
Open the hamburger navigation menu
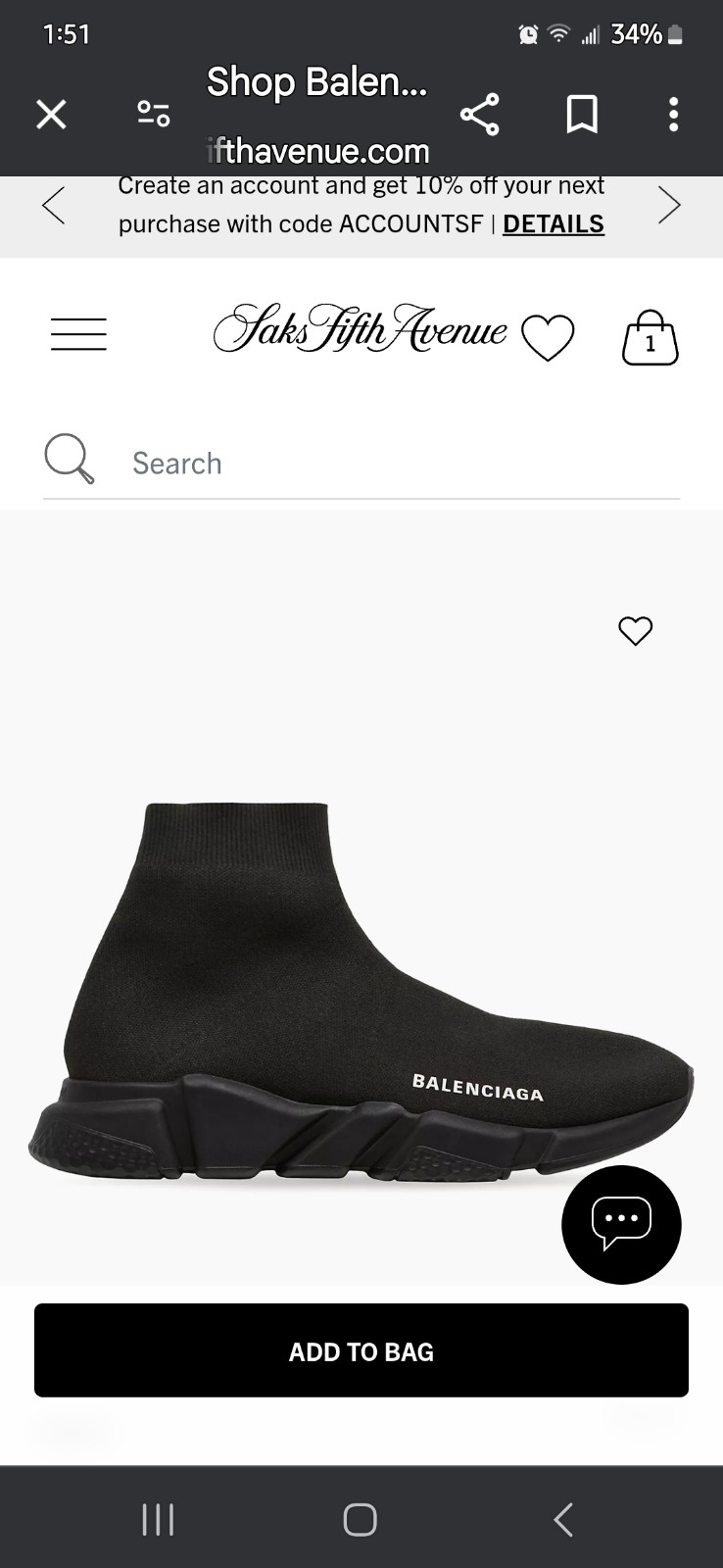(x=78, y=334)
